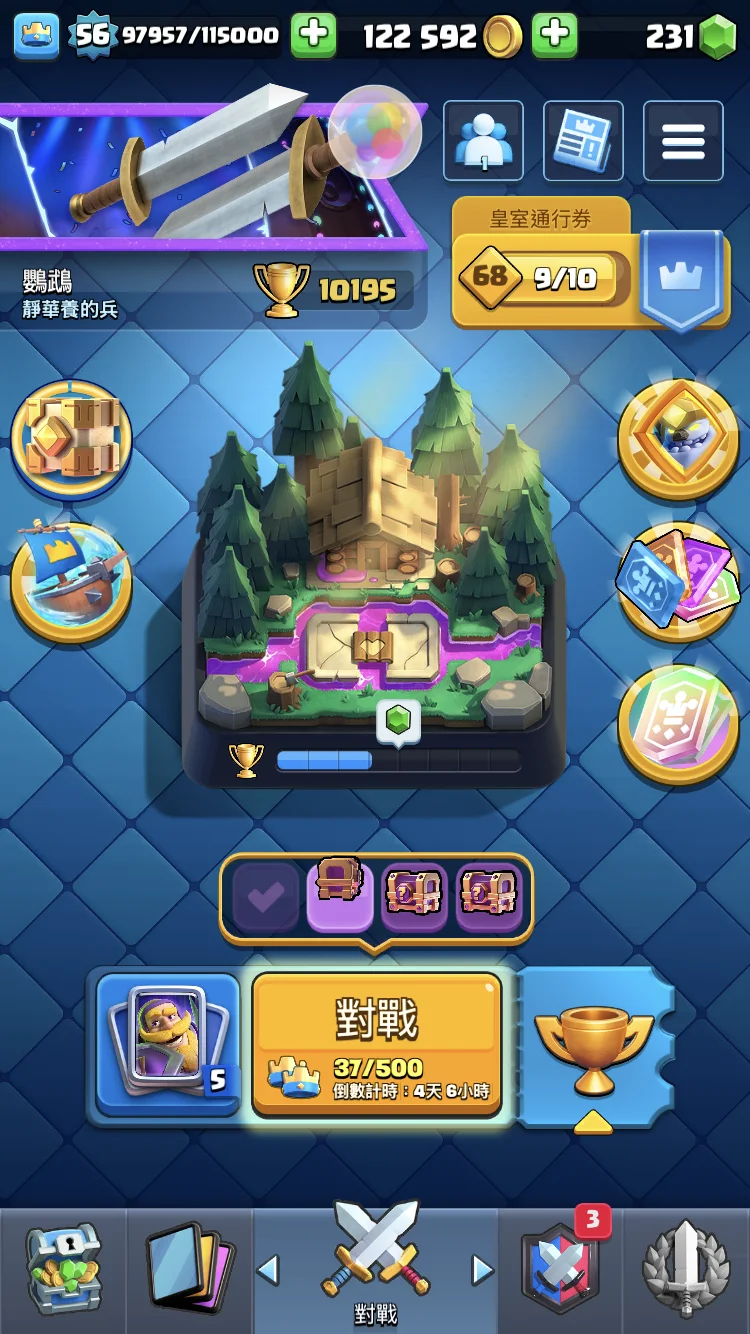The width and height of the screenshot is (750, 1334).
Task: Open the news feed icon
Action: pos(583,141)
